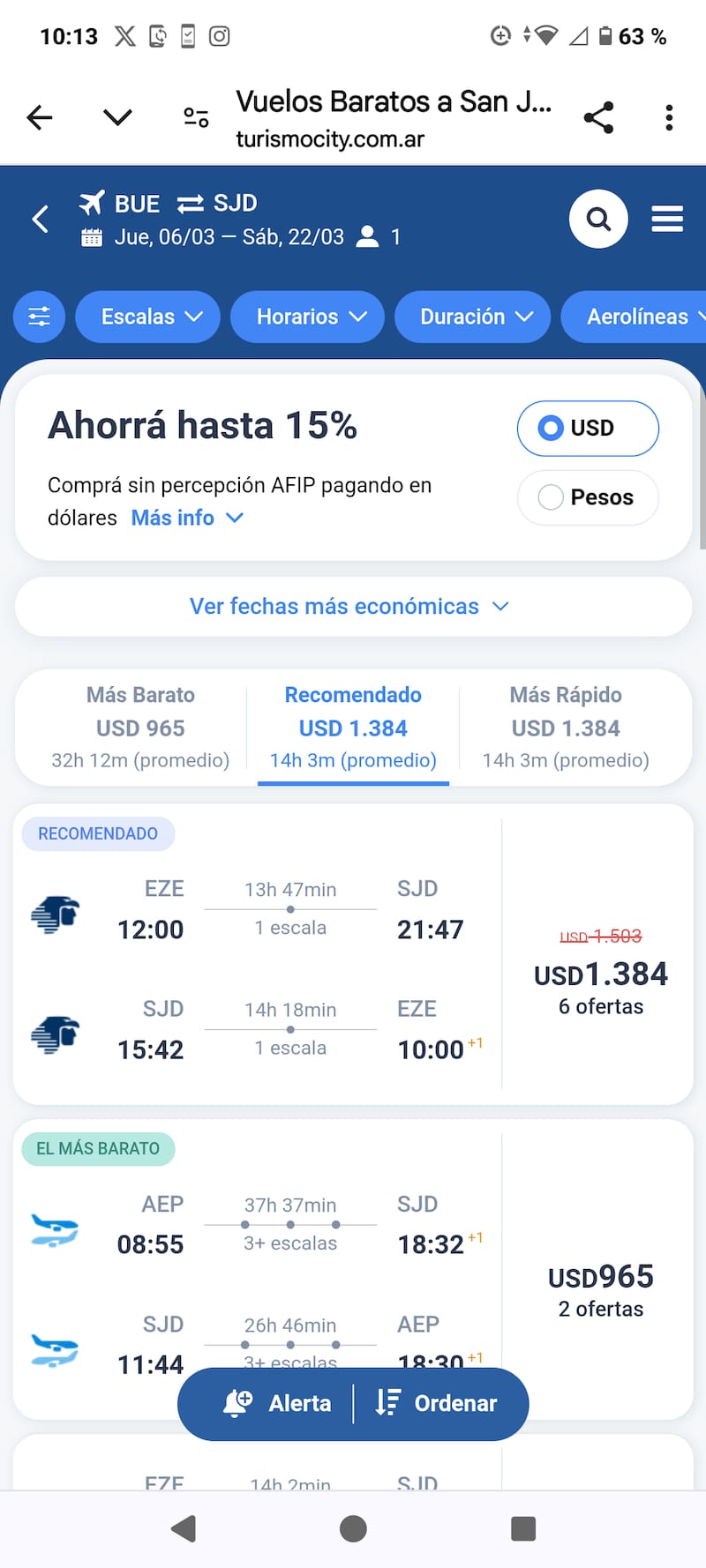Select USD as the currency
Image resolution: width=706 pixels, height=1568 pixels.
(x=588, y=429)
